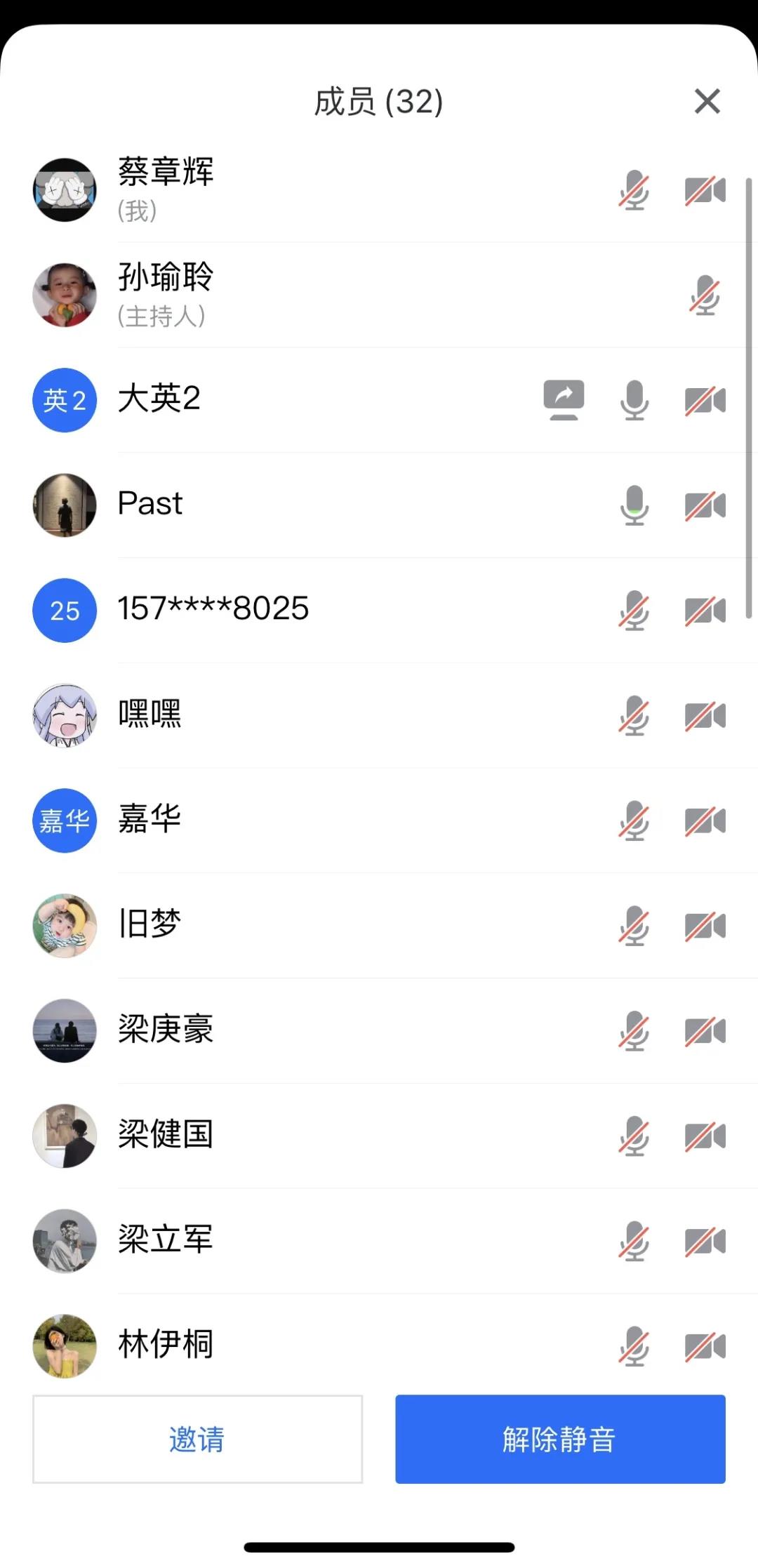Close the members panel
This screenshot has height=1568, width=758.
tap(707, 101)
